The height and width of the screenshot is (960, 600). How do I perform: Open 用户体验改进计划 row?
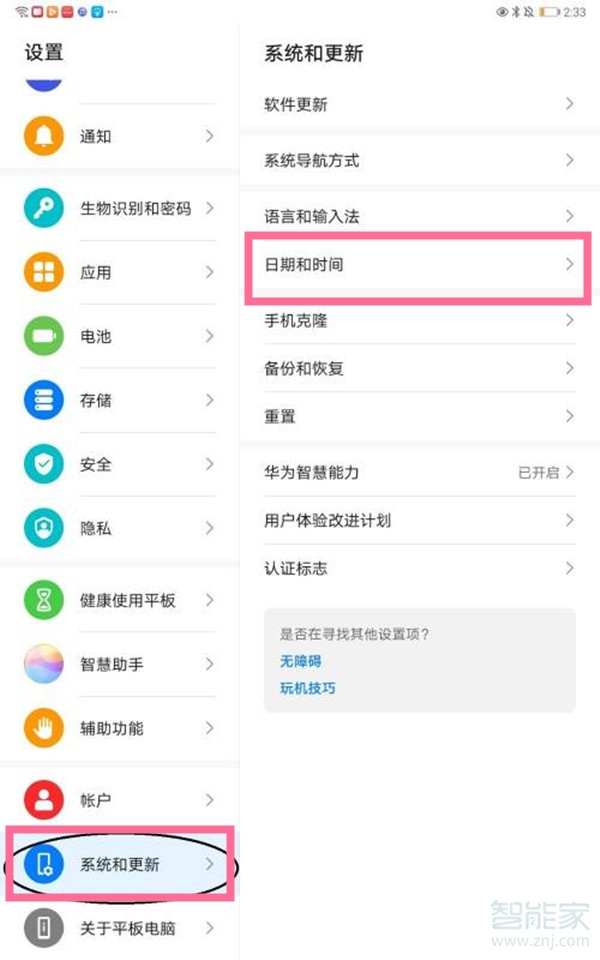tap(419, 520)
